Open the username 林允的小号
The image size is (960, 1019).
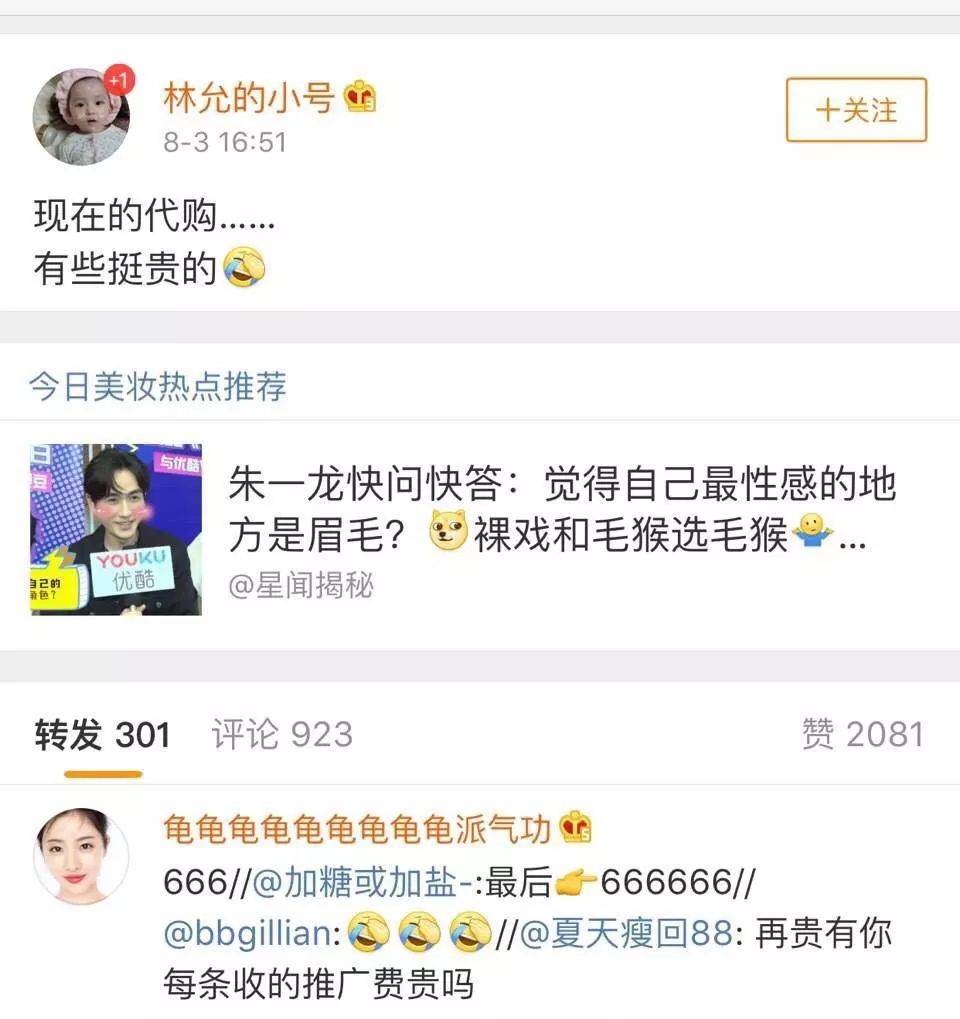pyautogui.click(x=248, y=98)
